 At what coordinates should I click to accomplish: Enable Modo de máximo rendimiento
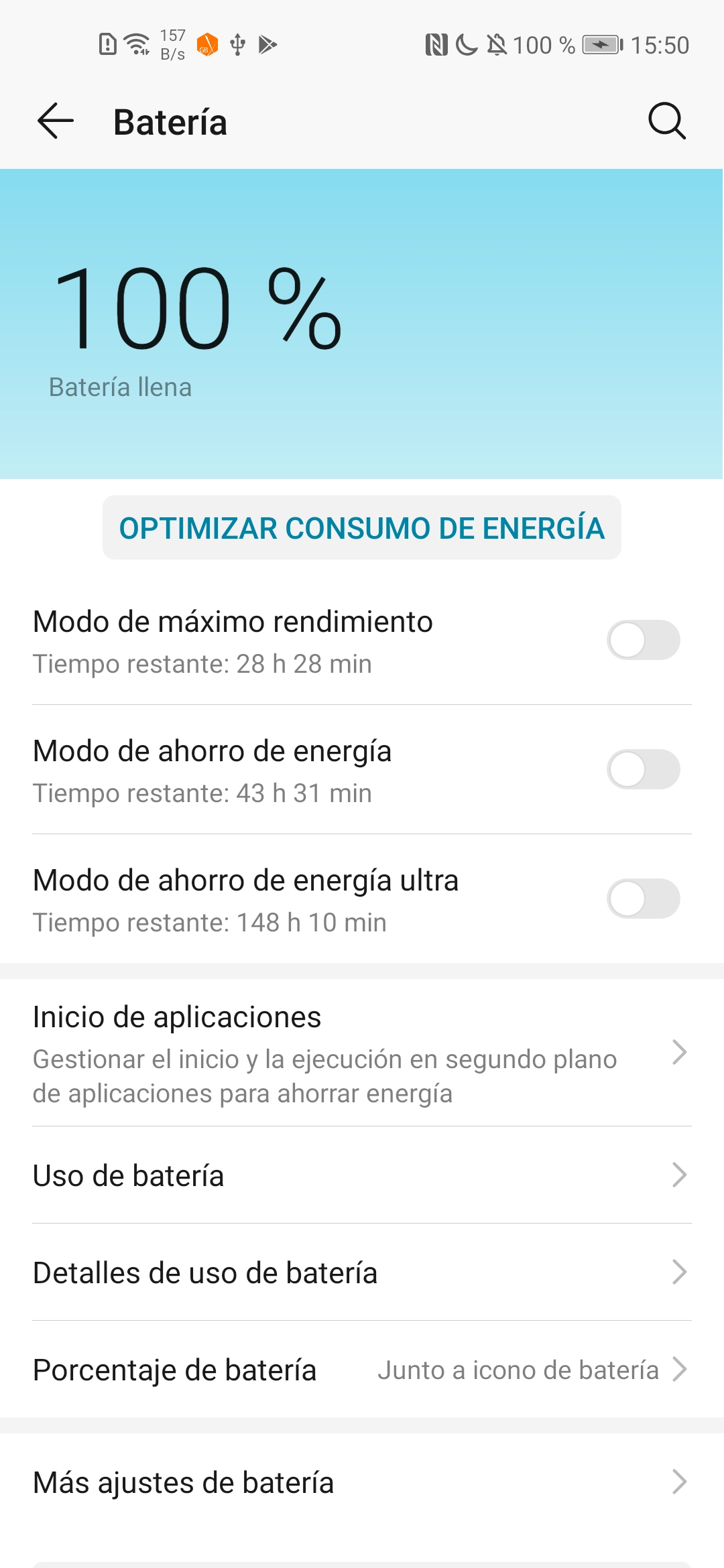(x=644, y=640)
